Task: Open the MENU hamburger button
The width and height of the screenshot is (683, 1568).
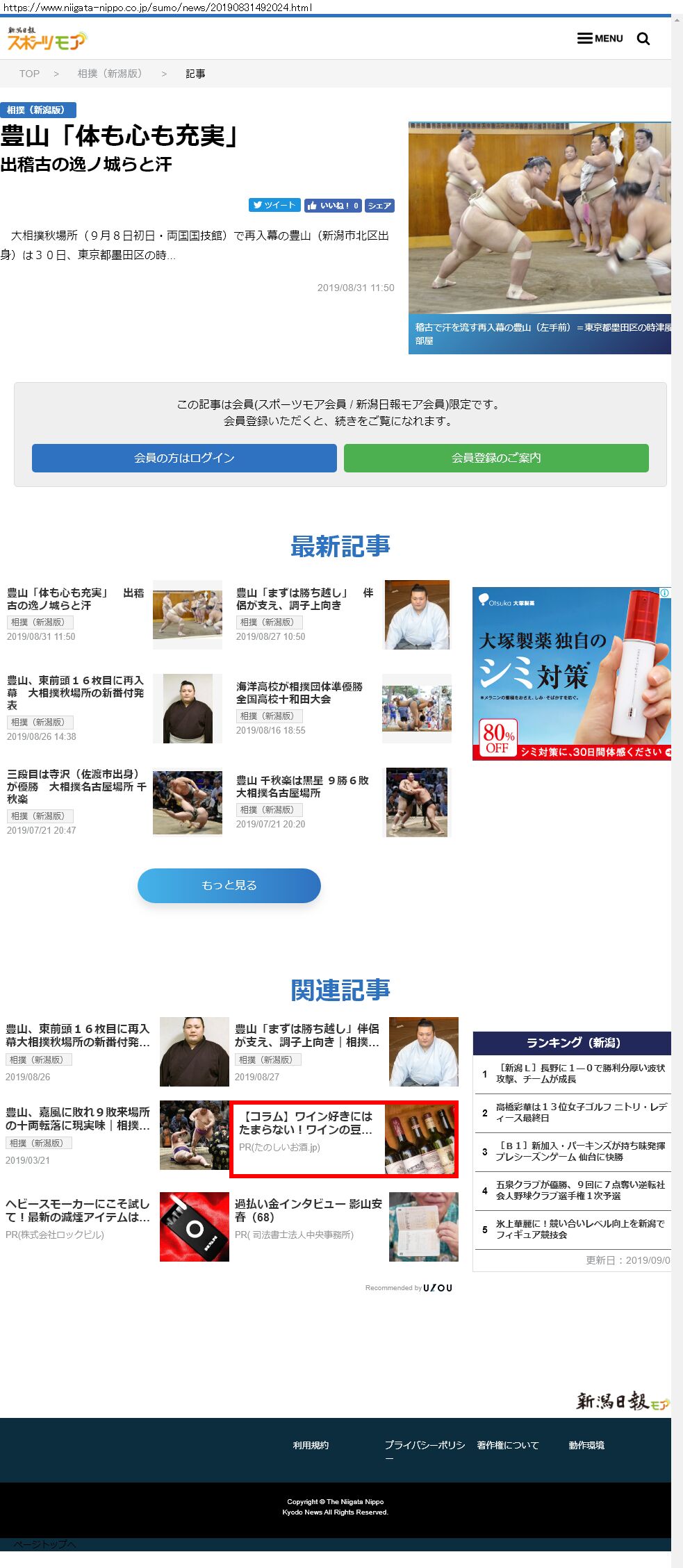Action: [600, 38]
